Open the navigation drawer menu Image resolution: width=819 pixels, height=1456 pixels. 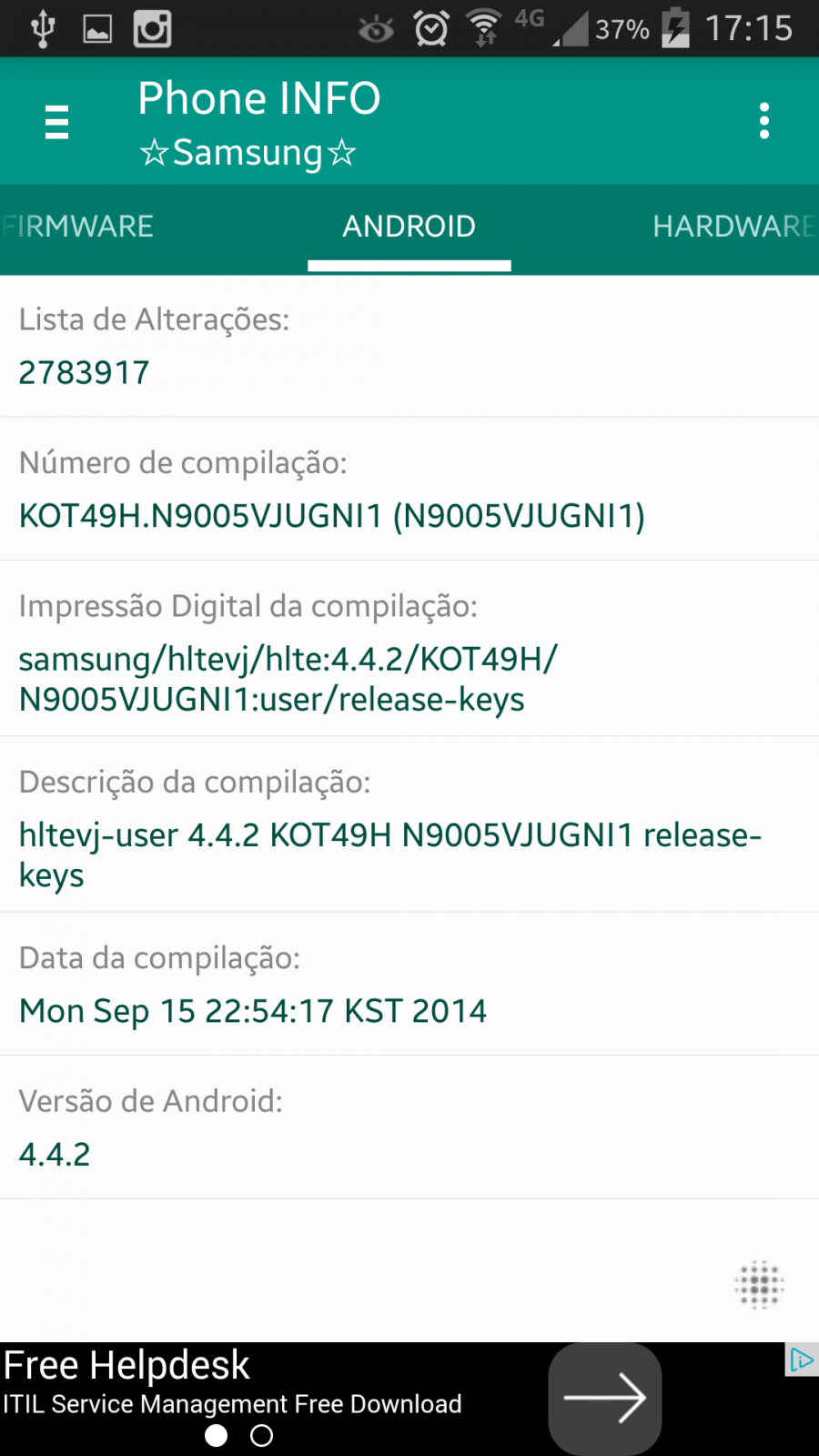tap(56, 122)
